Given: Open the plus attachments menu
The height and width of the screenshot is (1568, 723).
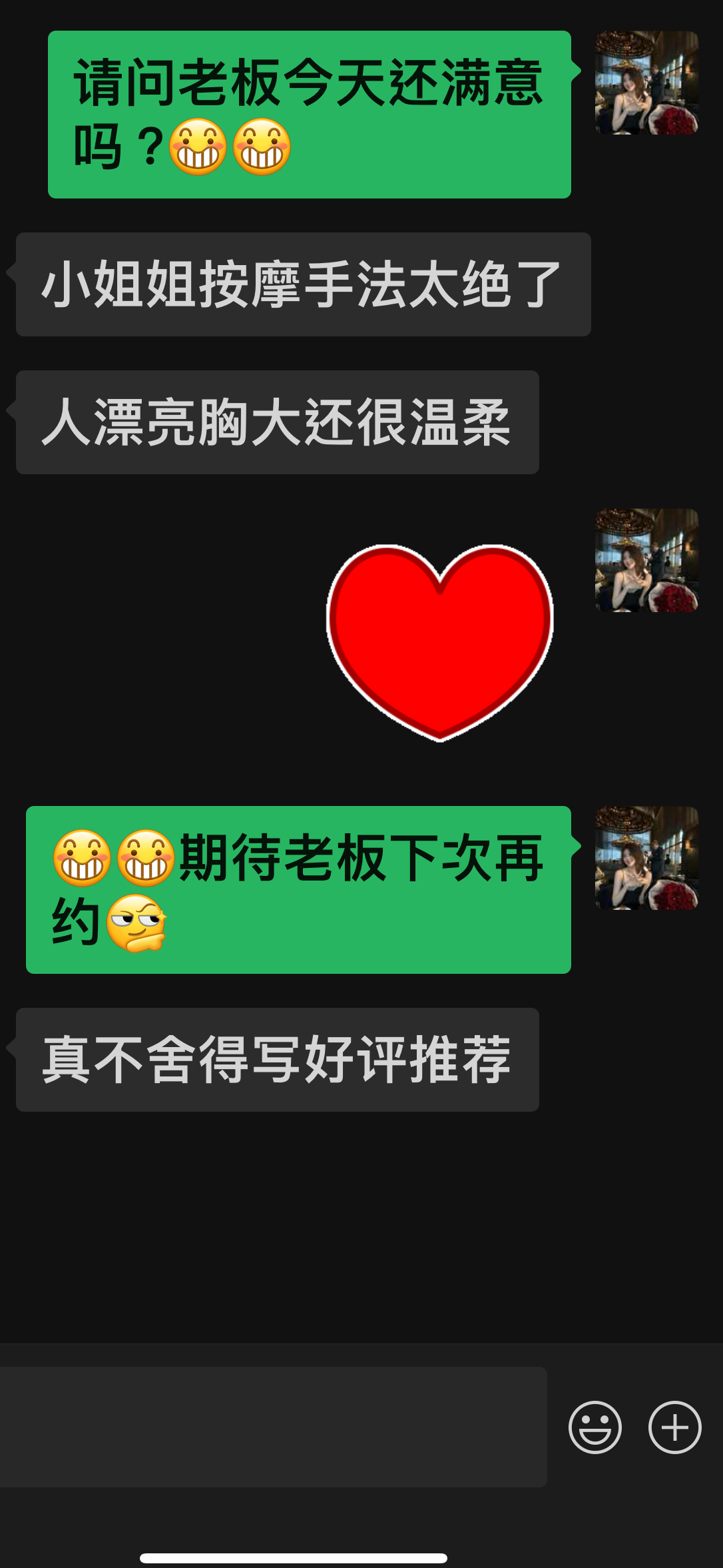Looking at the screenshot, I should [x=674, y=1427].
